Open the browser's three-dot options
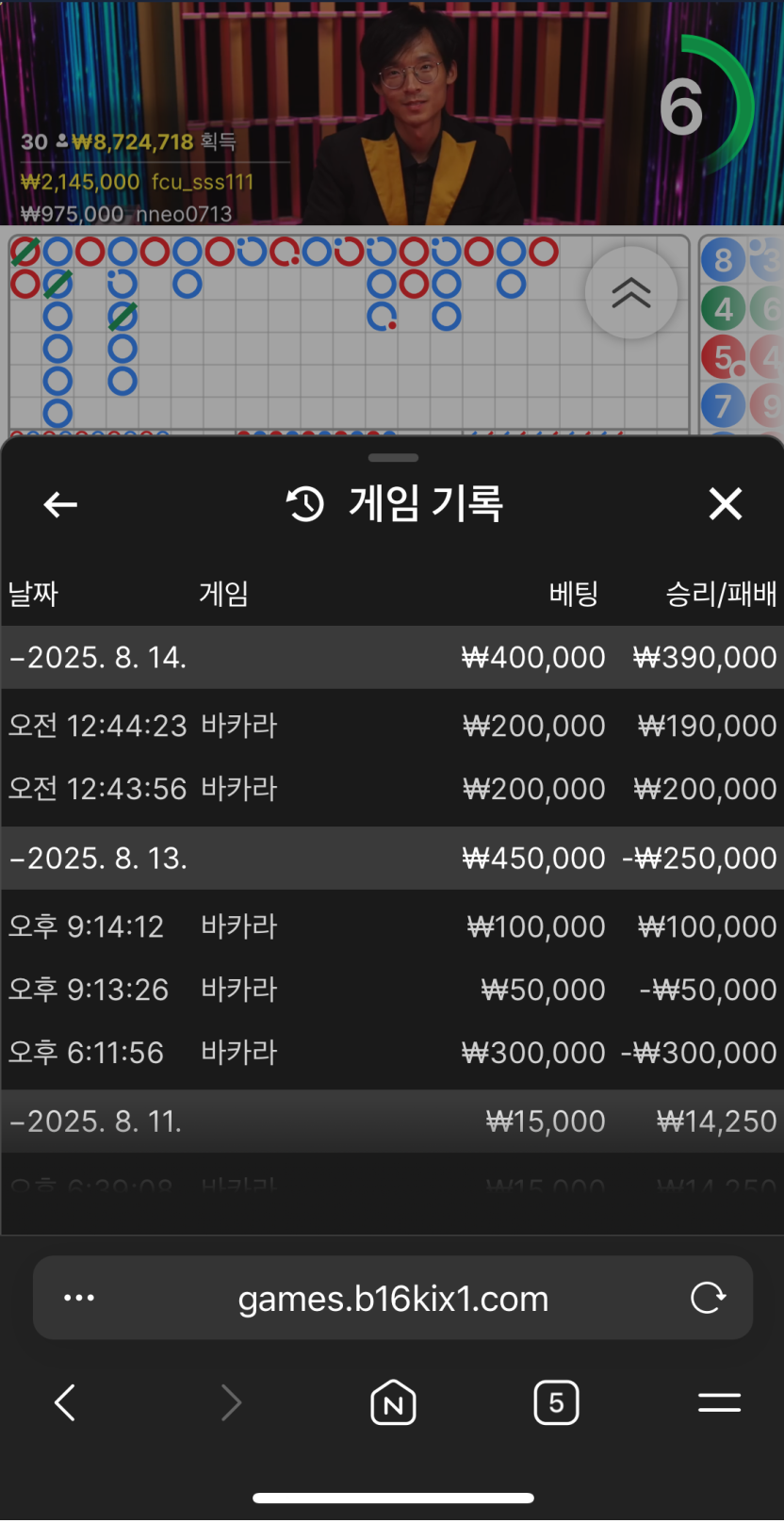This screenshot has width=784, height=1523. (x=79, y=1299)
